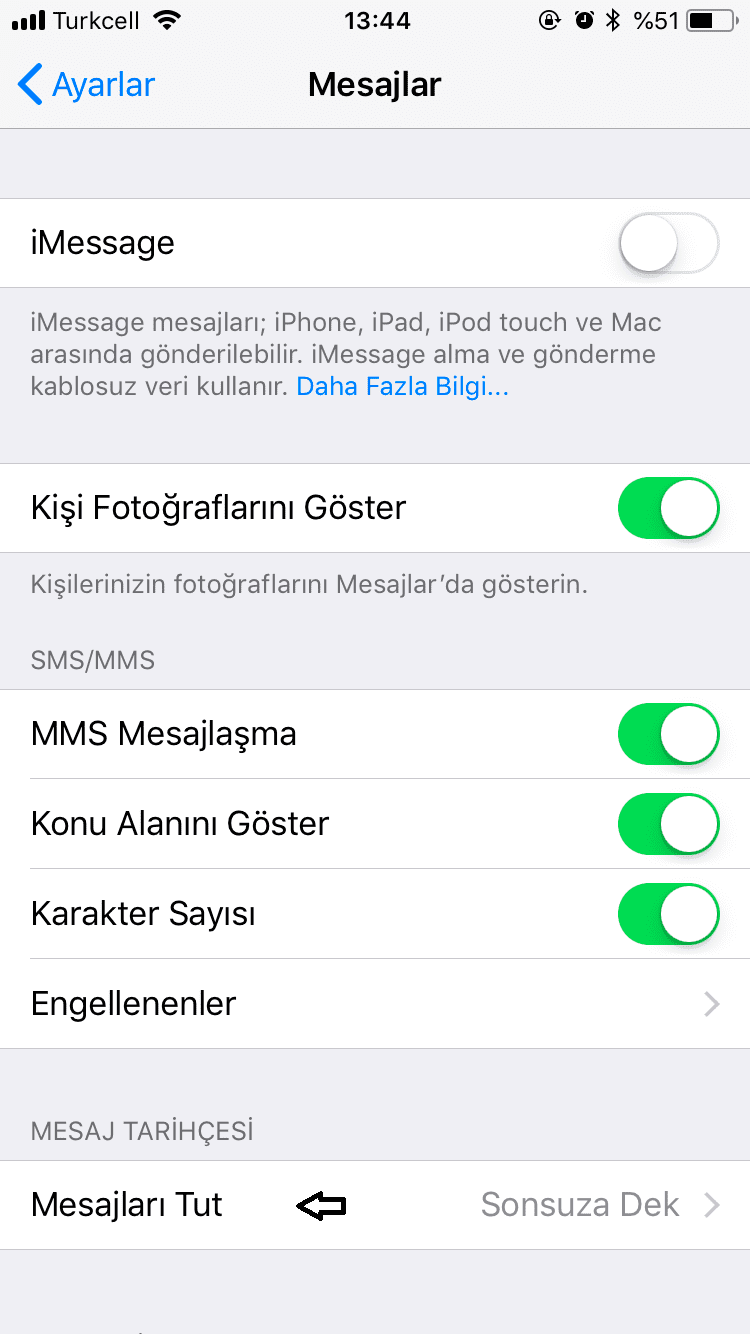Toggle Konu Alanını Göster off
Screen dimensions: 750x1334
[669, 824]
